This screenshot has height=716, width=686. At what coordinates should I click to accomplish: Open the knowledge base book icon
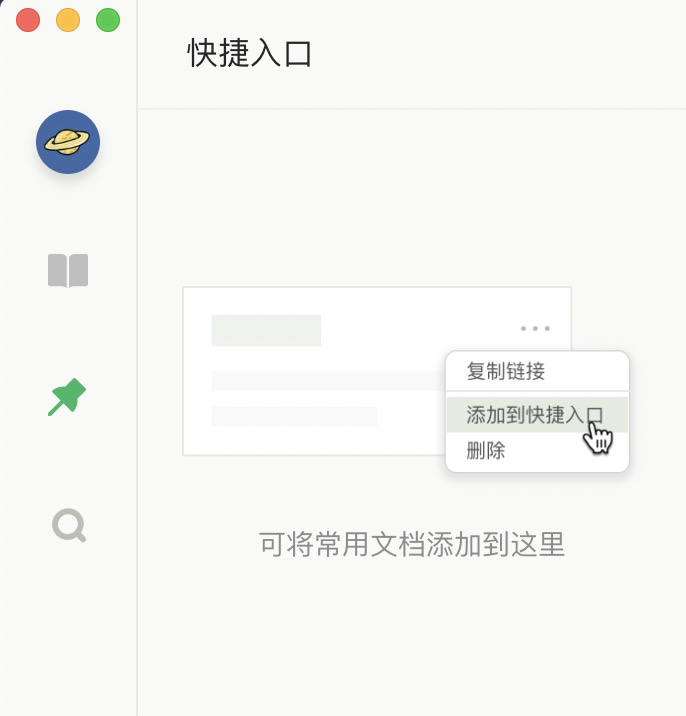(68, 270)
